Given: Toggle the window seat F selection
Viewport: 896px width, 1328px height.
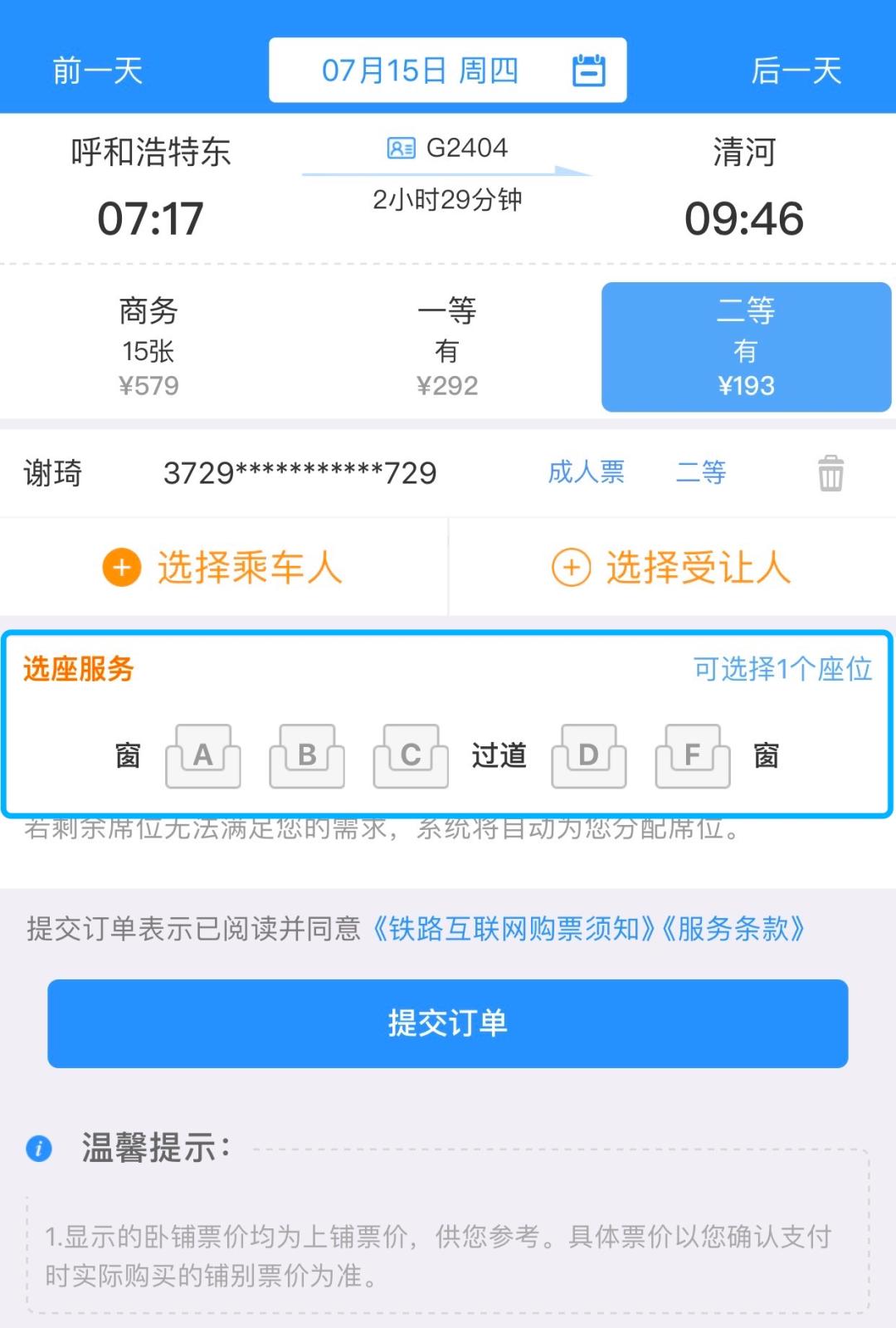Looking at the screenshot, I should (692, 756).
